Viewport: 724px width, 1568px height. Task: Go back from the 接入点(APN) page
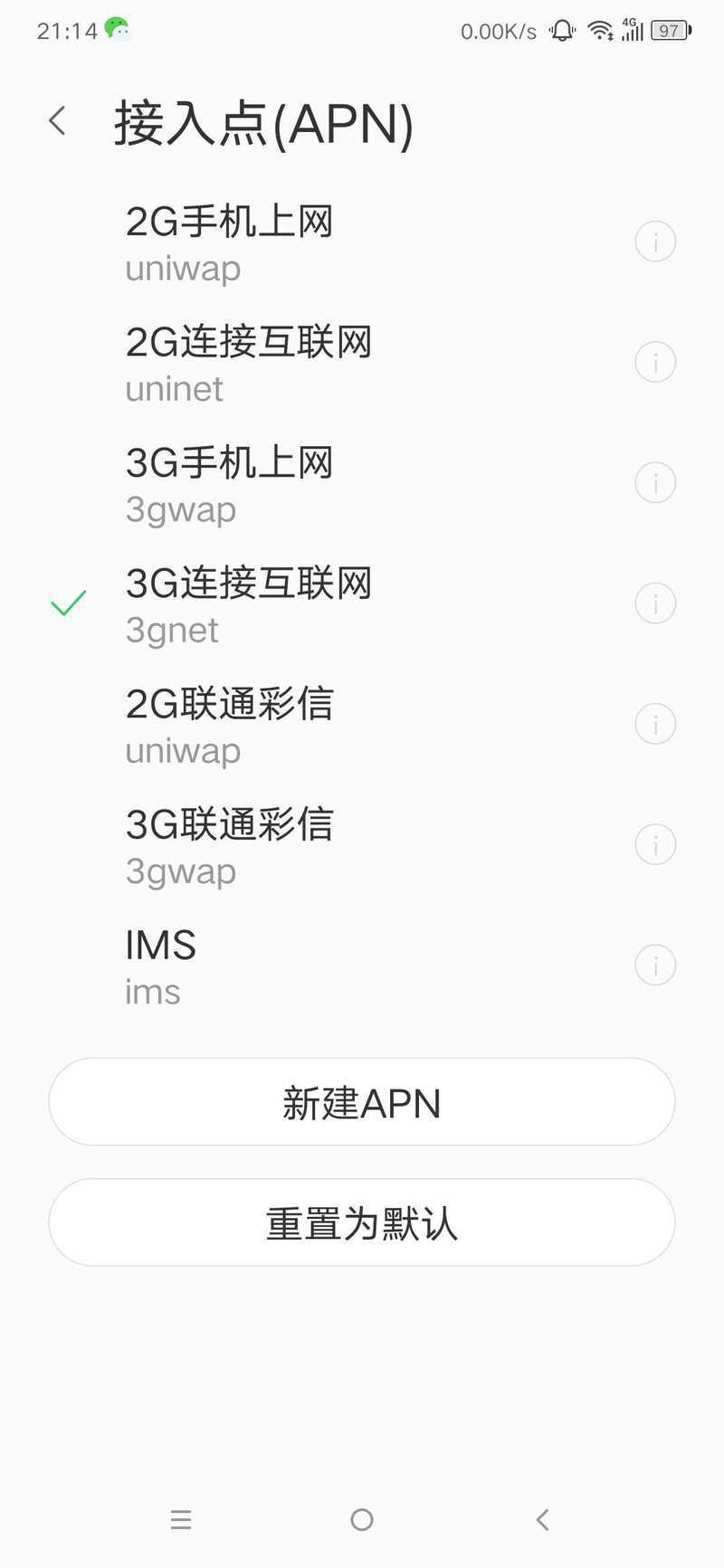click(58, 120)
